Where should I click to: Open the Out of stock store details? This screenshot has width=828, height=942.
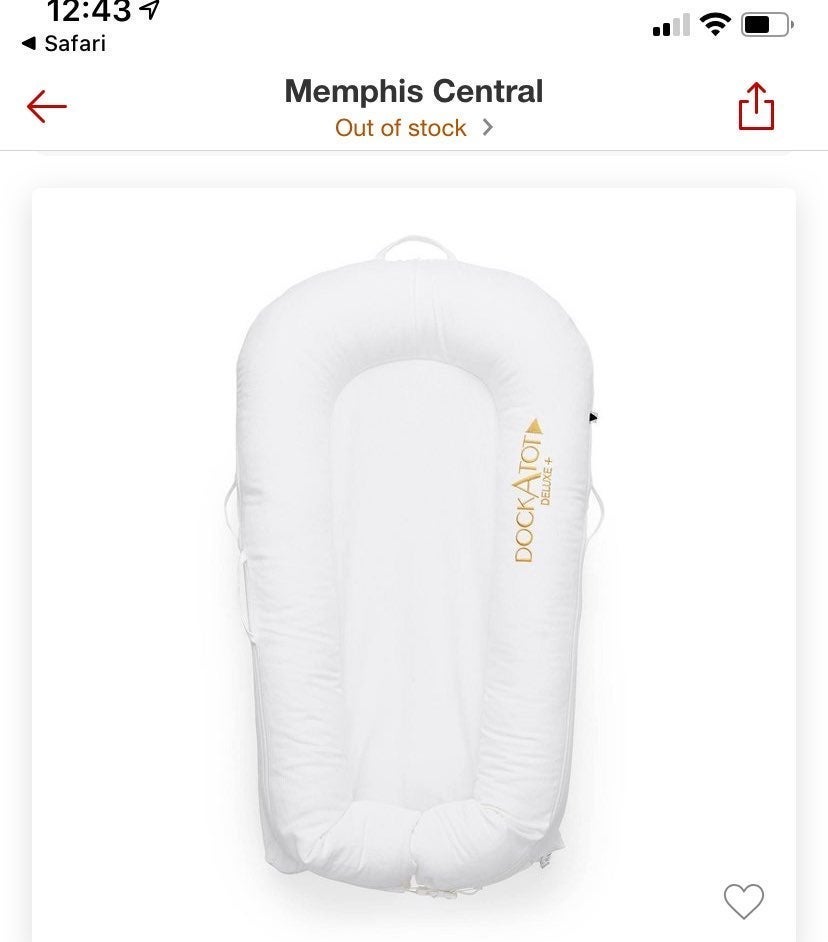414,128
